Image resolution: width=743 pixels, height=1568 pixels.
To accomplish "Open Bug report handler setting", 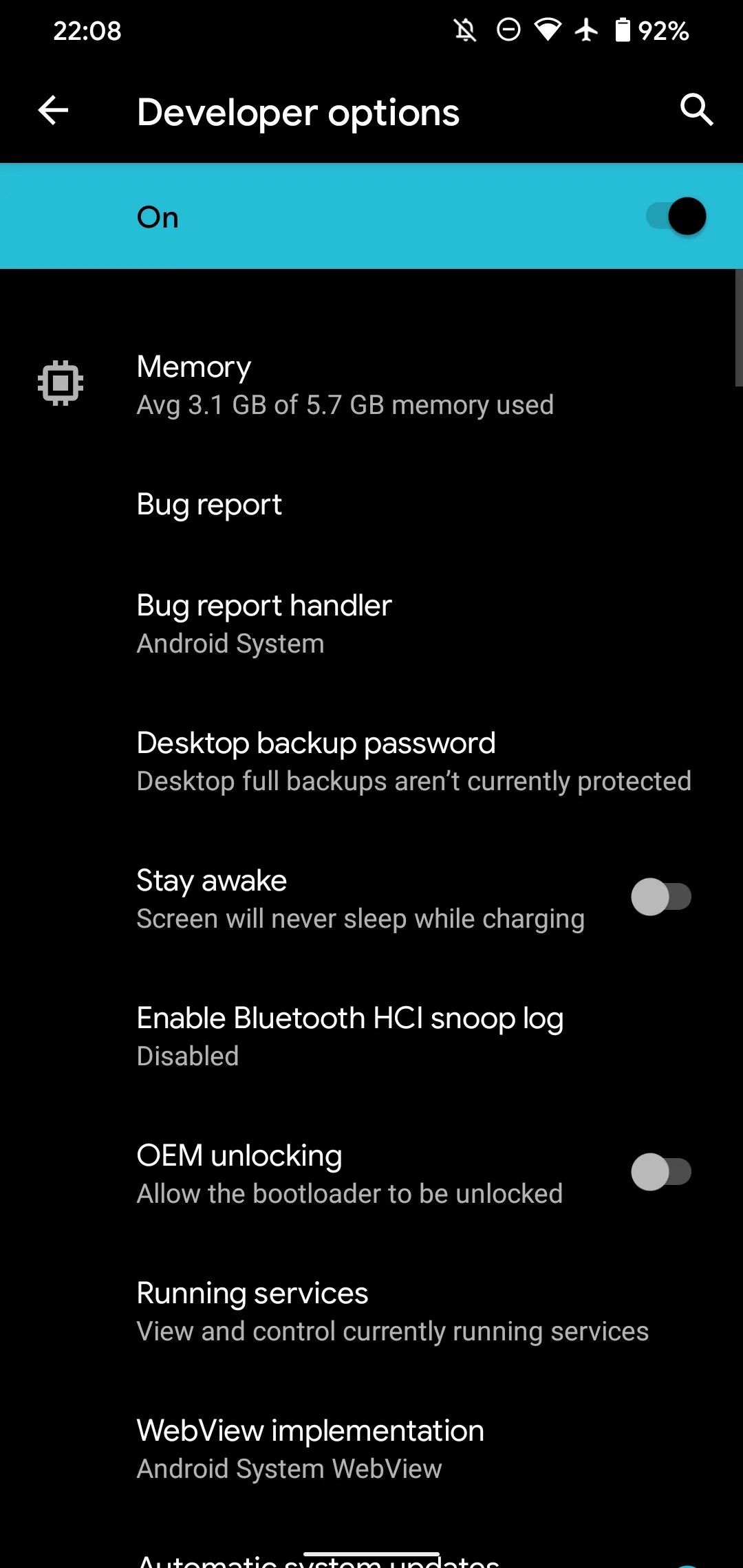I will click(264, 624).
